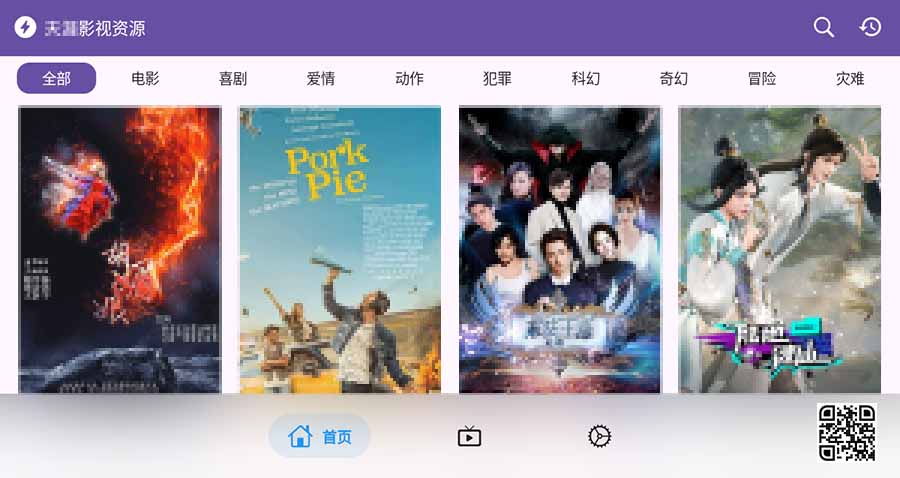Image resolution: width=900 pixels, height=478 pixels.
Task: Open the group cast show poster
Action: point(560,249)
